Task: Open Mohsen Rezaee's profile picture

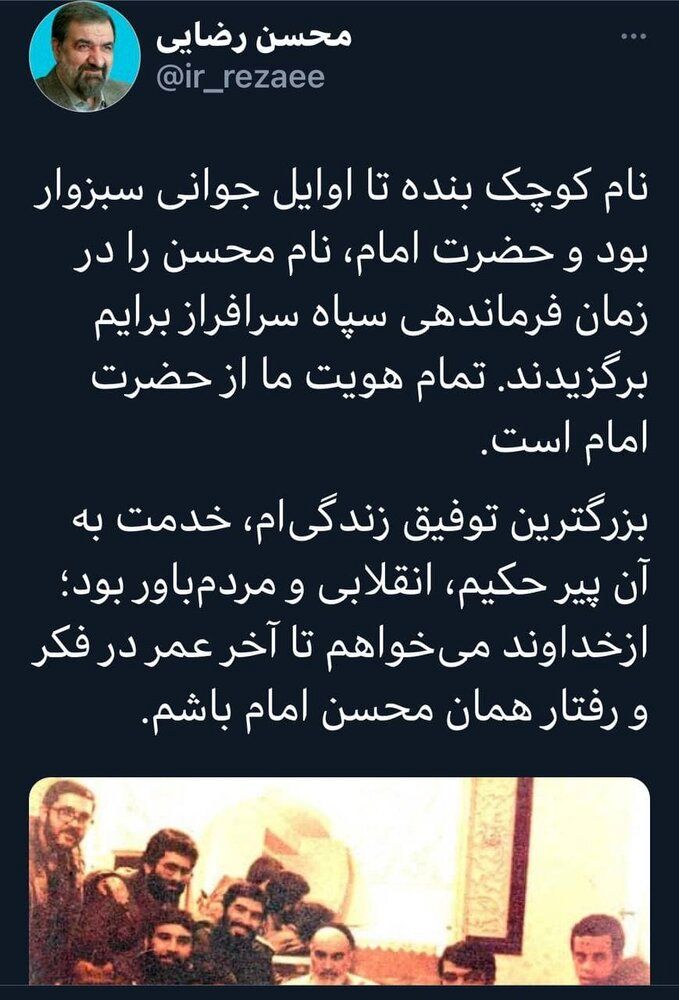Action: [x=85, y=56]
